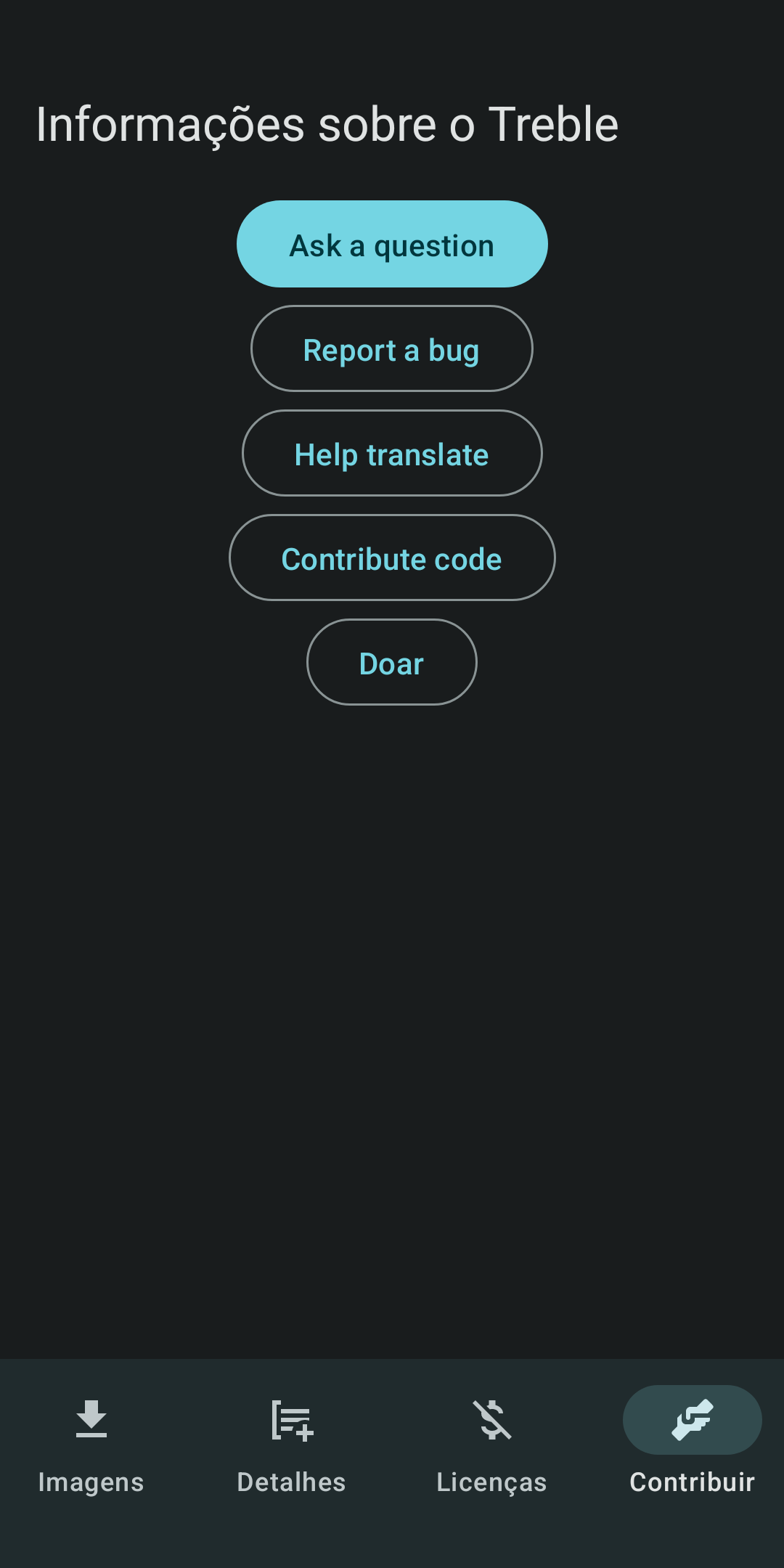Tap the Doar donation button

392,663
